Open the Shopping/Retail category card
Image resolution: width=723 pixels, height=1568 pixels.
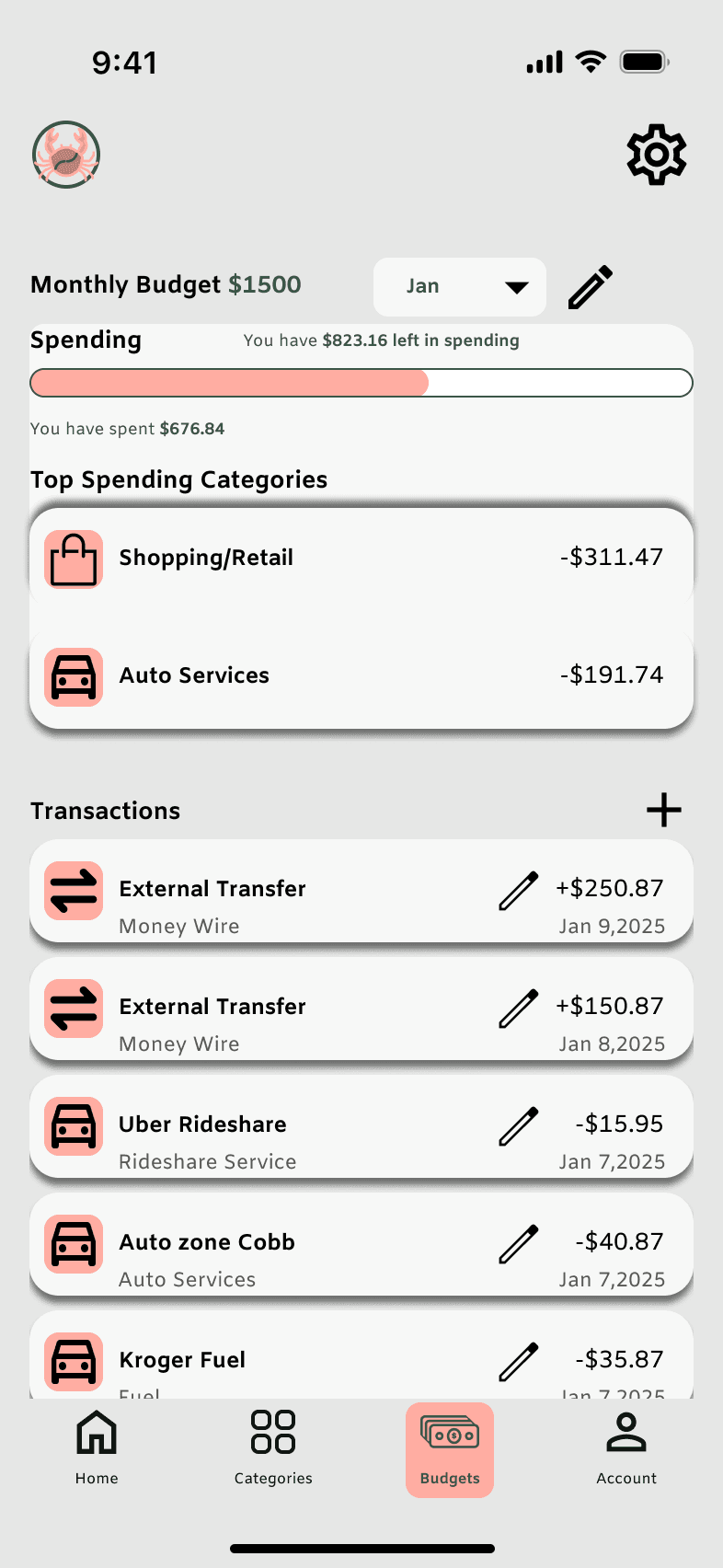(361, 558)
